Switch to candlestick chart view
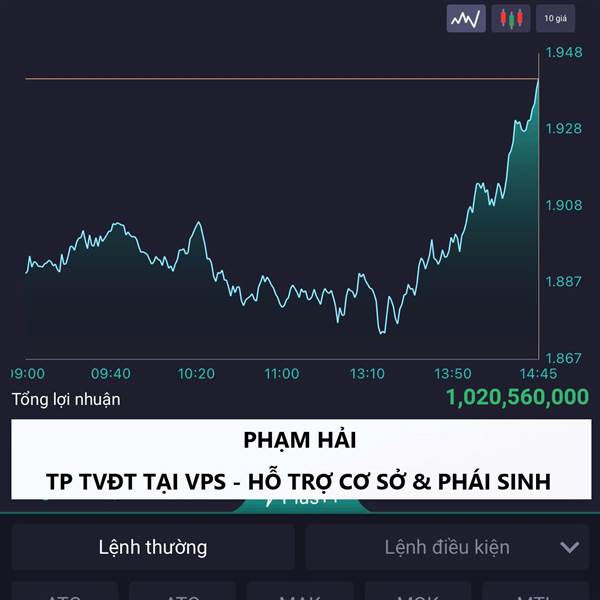 510,18
